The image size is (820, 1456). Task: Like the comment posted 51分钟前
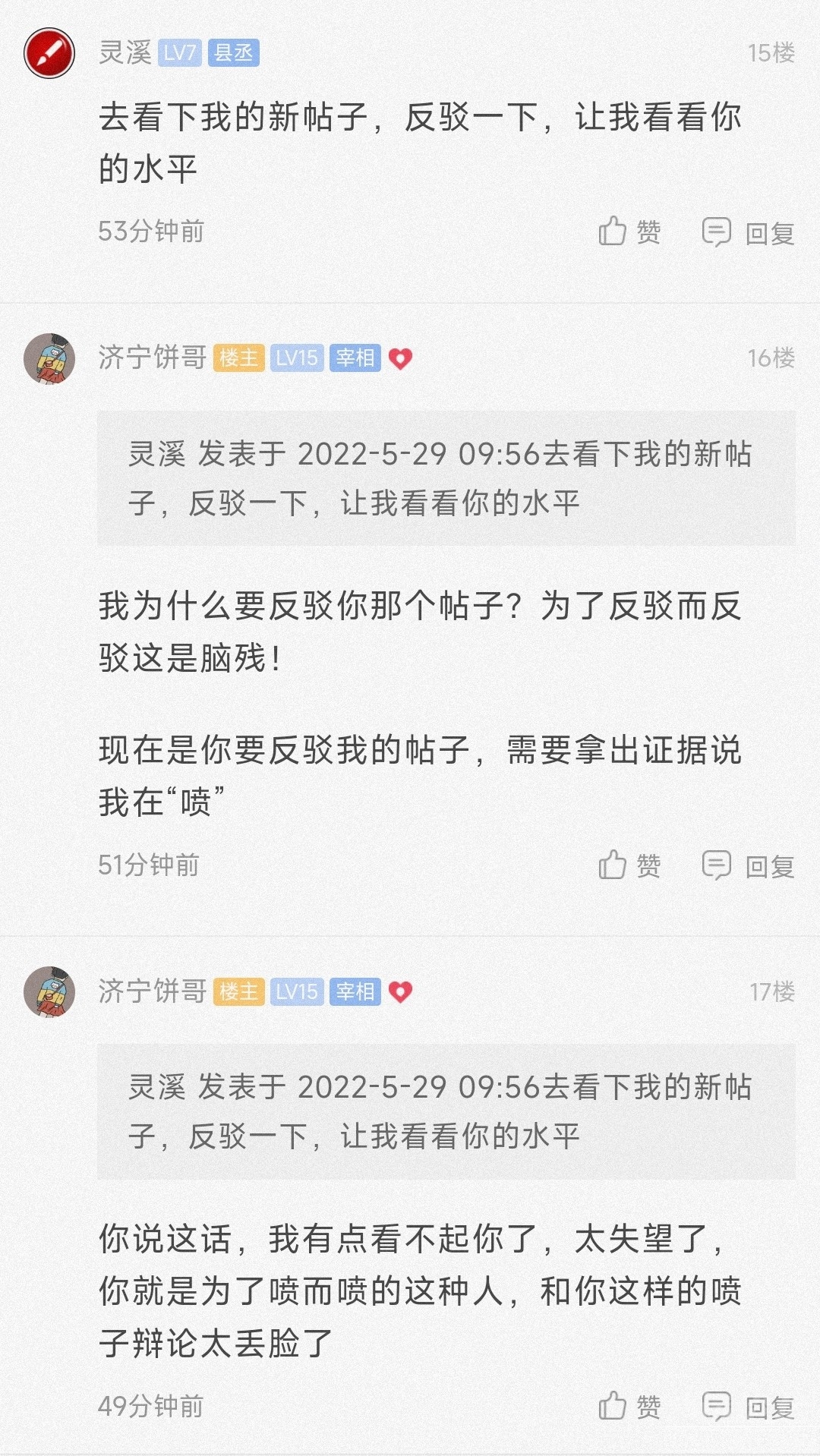pyautogui.click(x=629, y=865)
